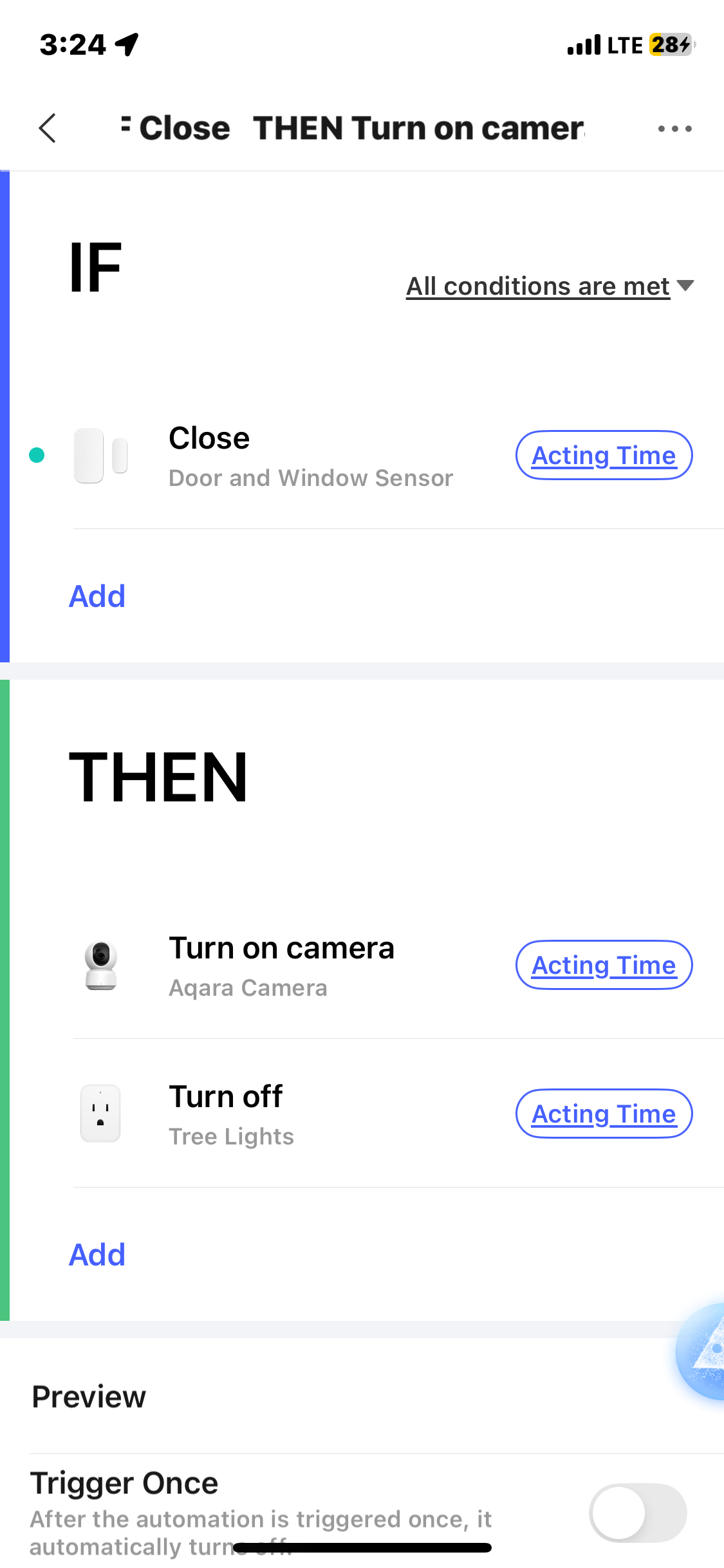Set Acting Time for Turn on camera
Screen dimensions: 724x1568
point(603,965)
